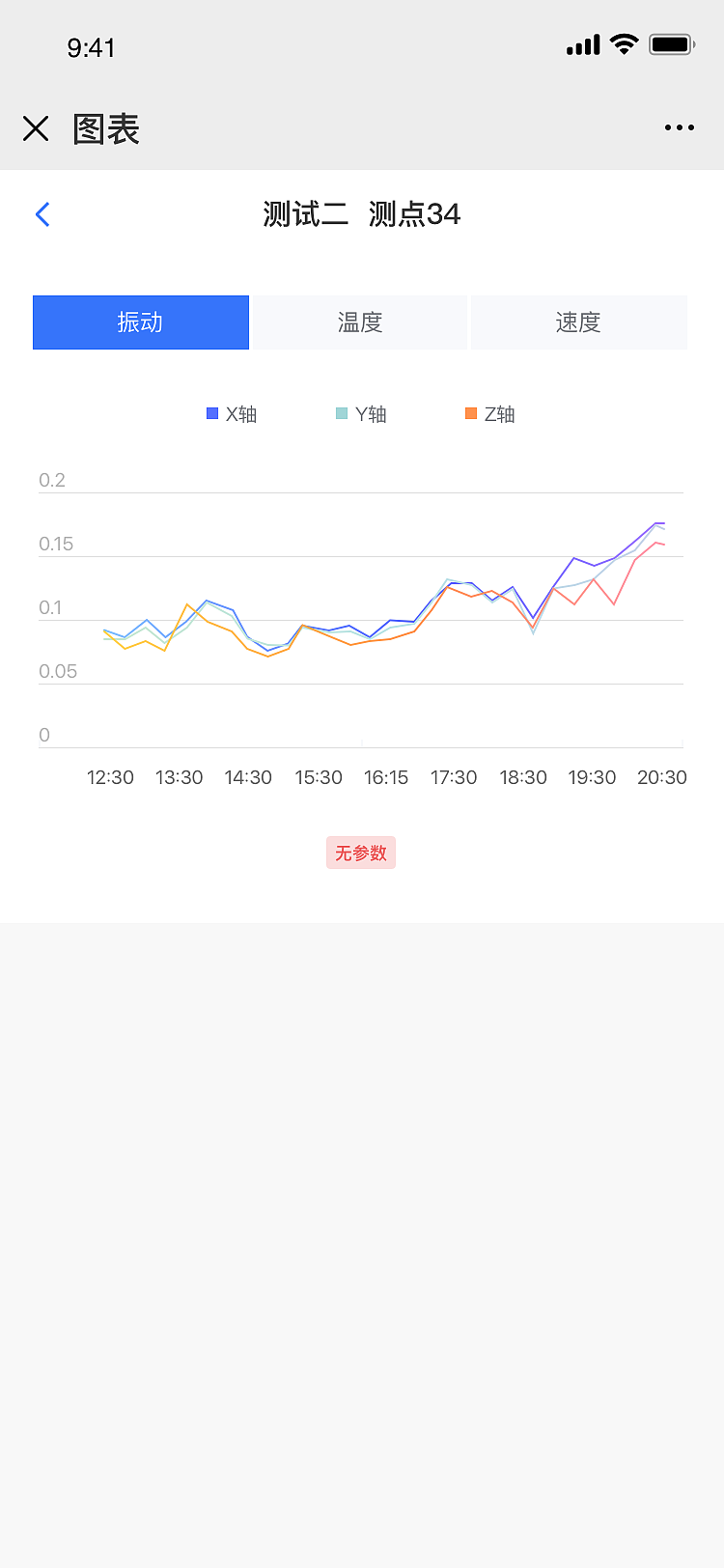Toggle the Z轴 series visibility

490,413
